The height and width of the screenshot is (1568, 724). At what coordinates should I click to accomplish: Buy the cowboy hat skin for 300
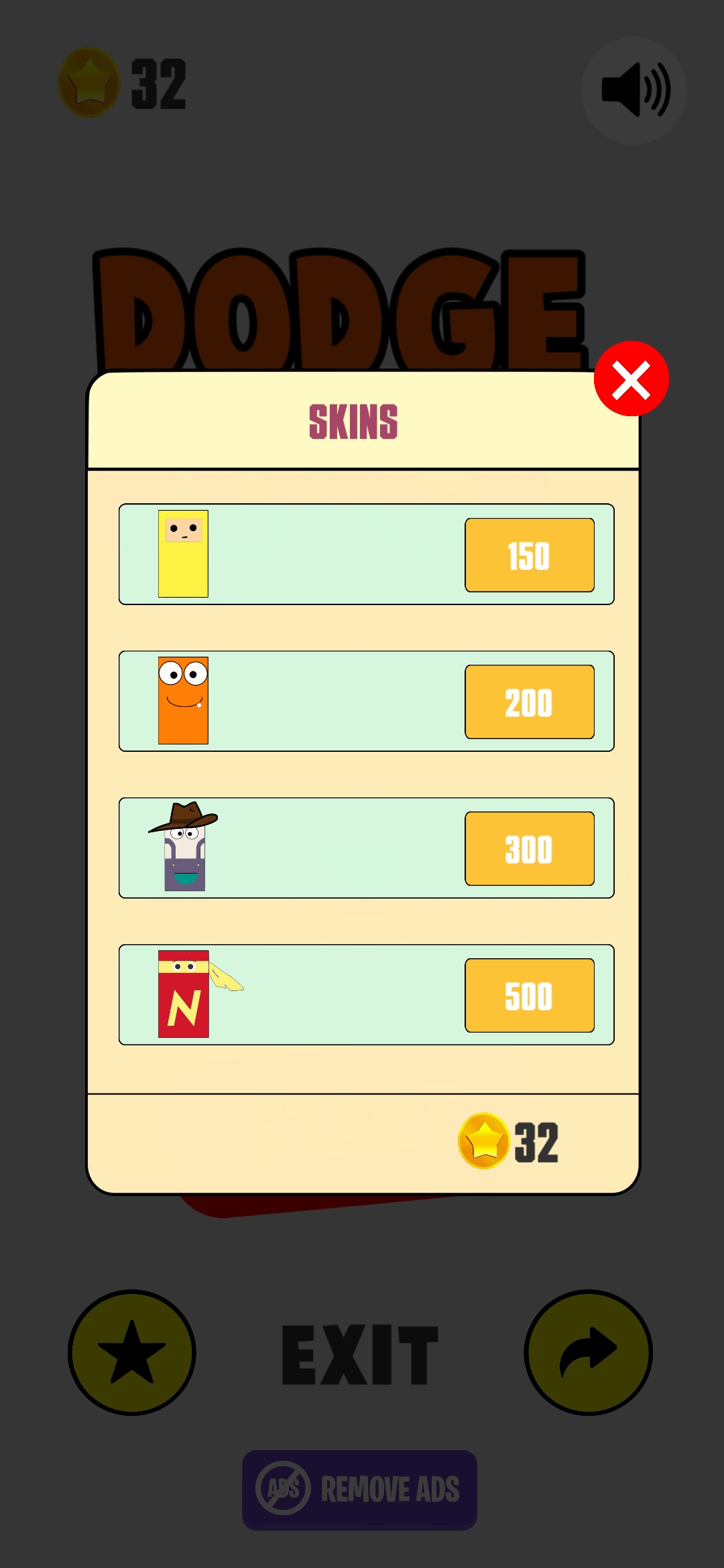[530, 848]
